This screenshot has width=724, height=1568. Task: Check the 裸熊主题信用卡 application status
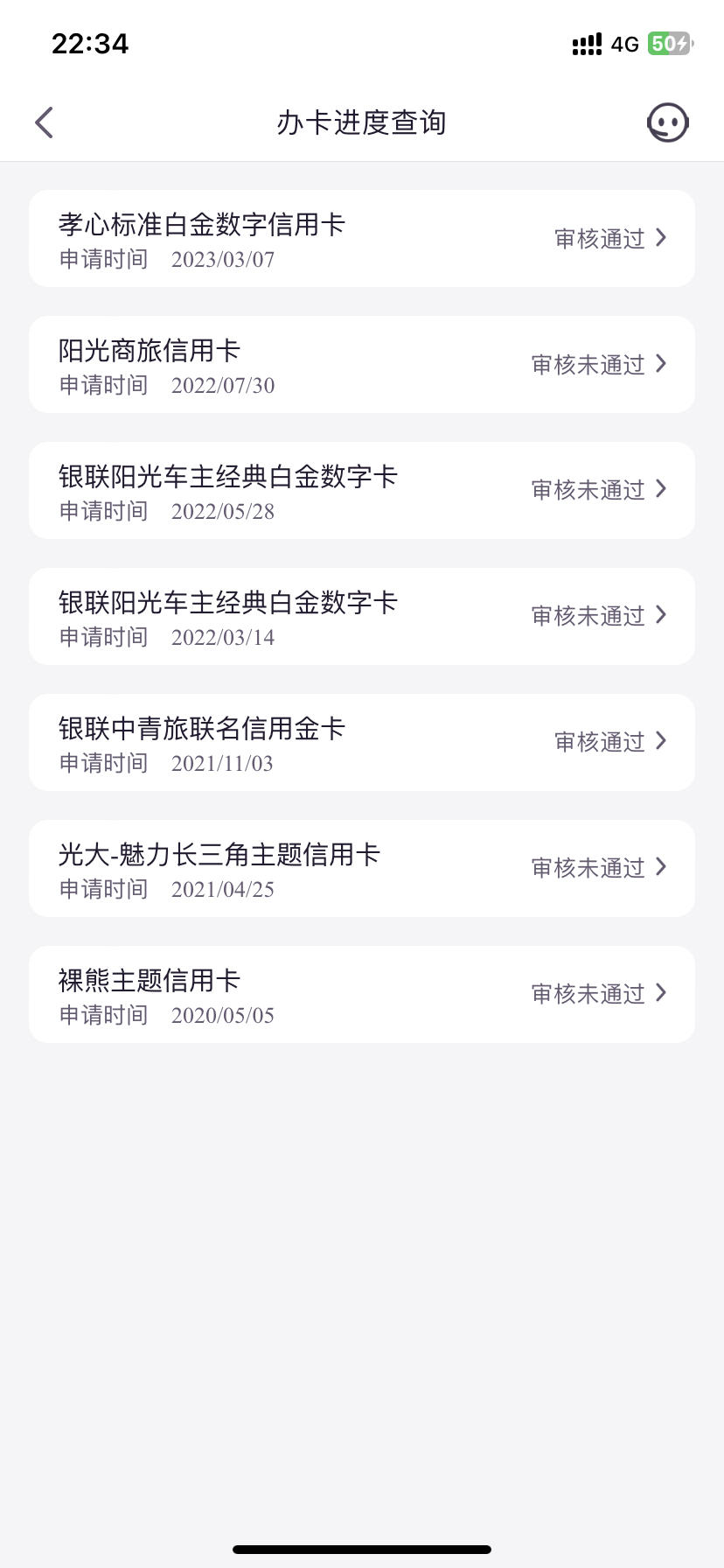362,994
